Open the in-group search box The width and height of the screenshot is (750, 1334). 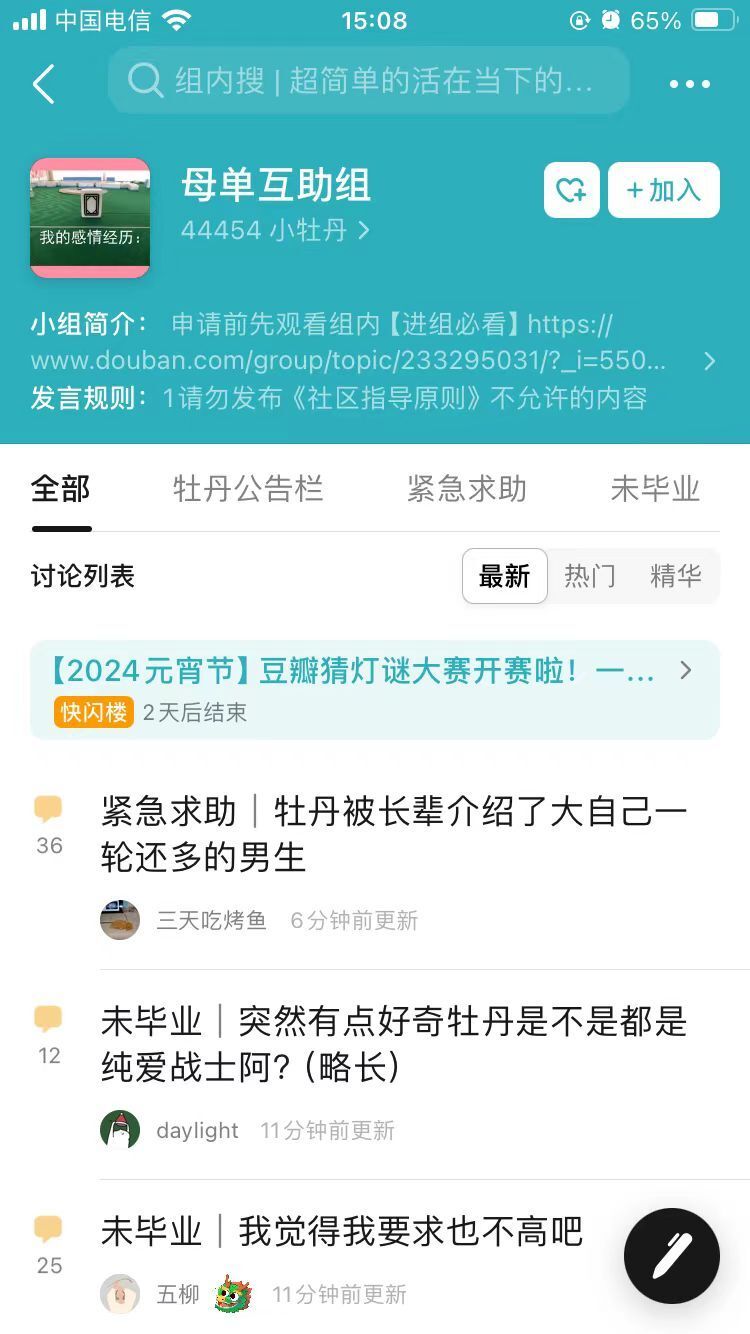click(x=368, y=81)
